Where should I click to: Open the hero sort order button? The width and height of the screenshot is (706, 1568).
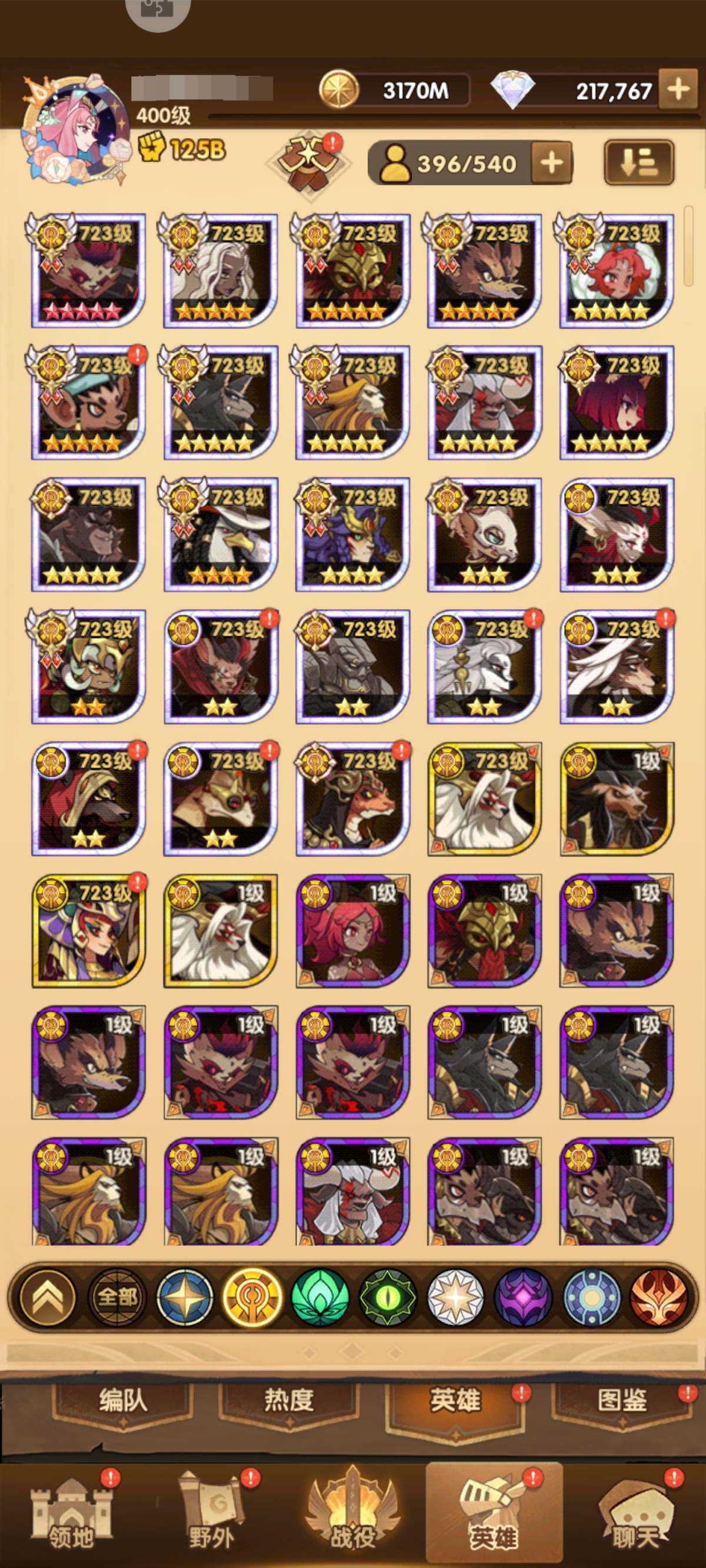(x=638, y=163)
